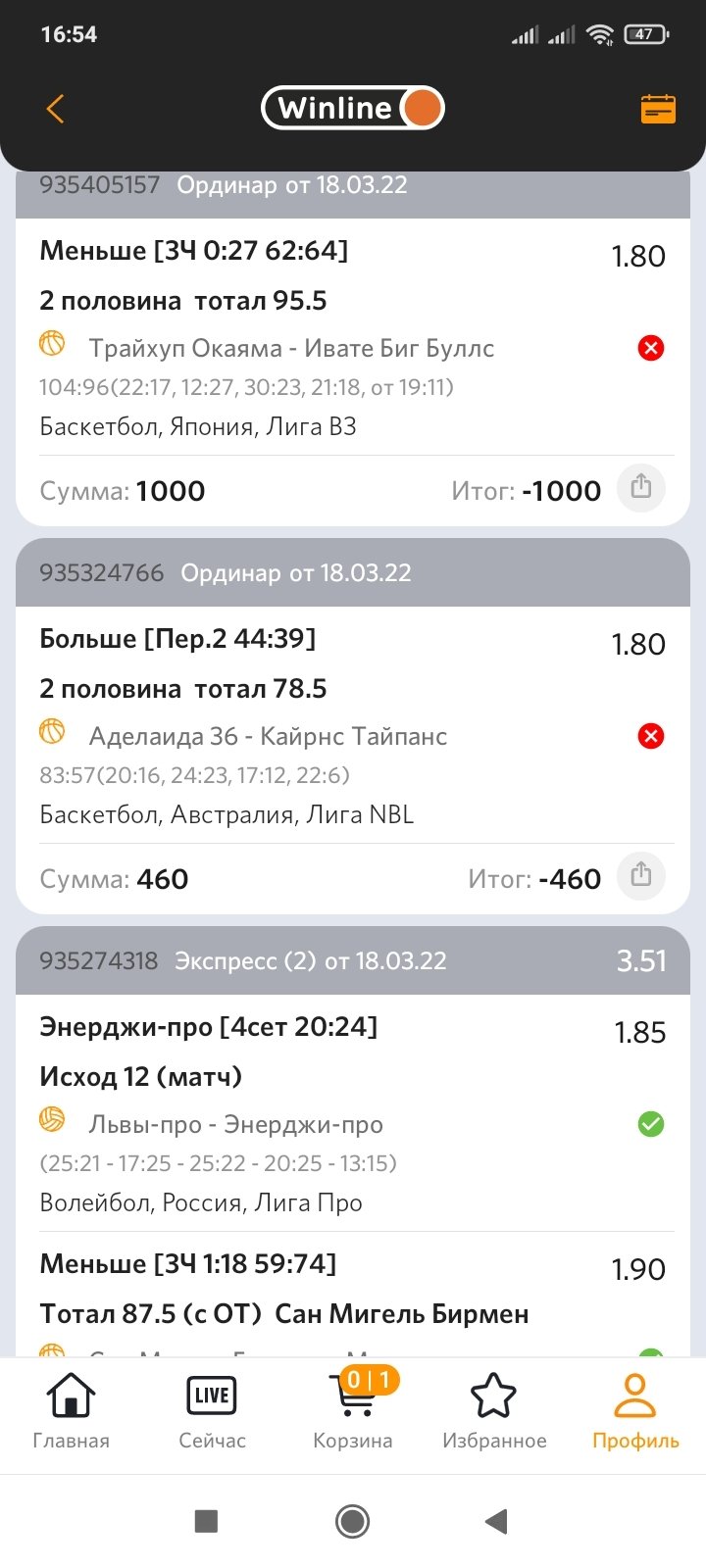Open the calendar icon in the header
Image resolution: width=706 pixels, height=1568 pixels.
[x=658, y=109]
